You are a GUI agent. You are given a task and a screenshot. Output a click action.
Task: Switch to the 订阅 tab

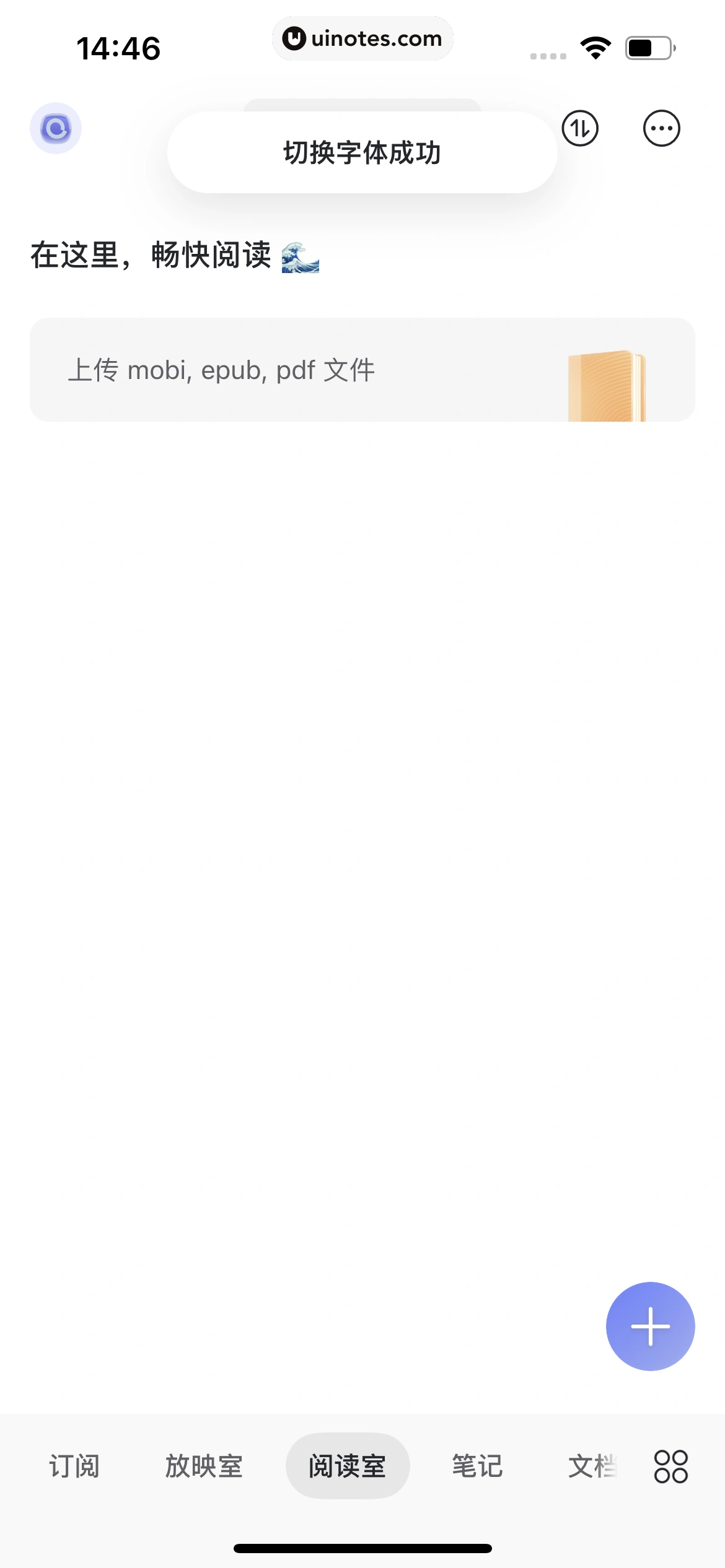point(74,1466)
